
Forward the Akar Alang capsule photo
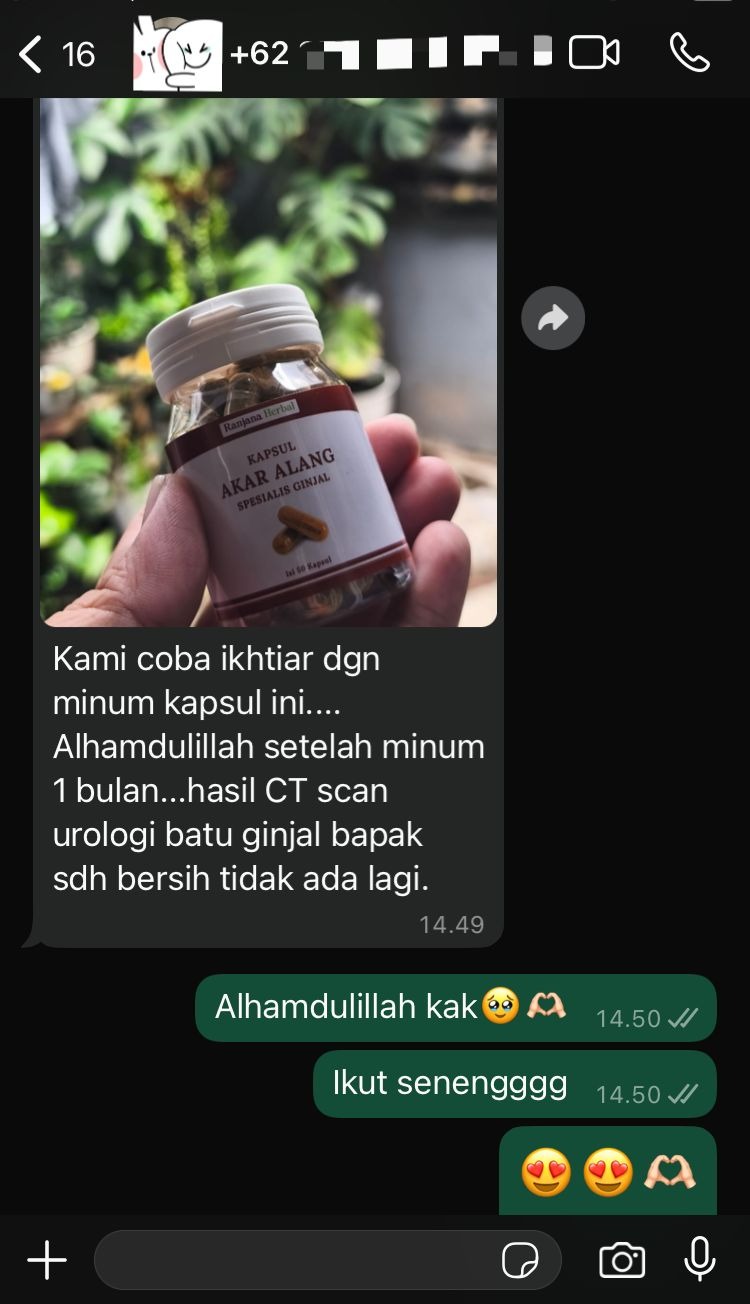click(553, 318)
